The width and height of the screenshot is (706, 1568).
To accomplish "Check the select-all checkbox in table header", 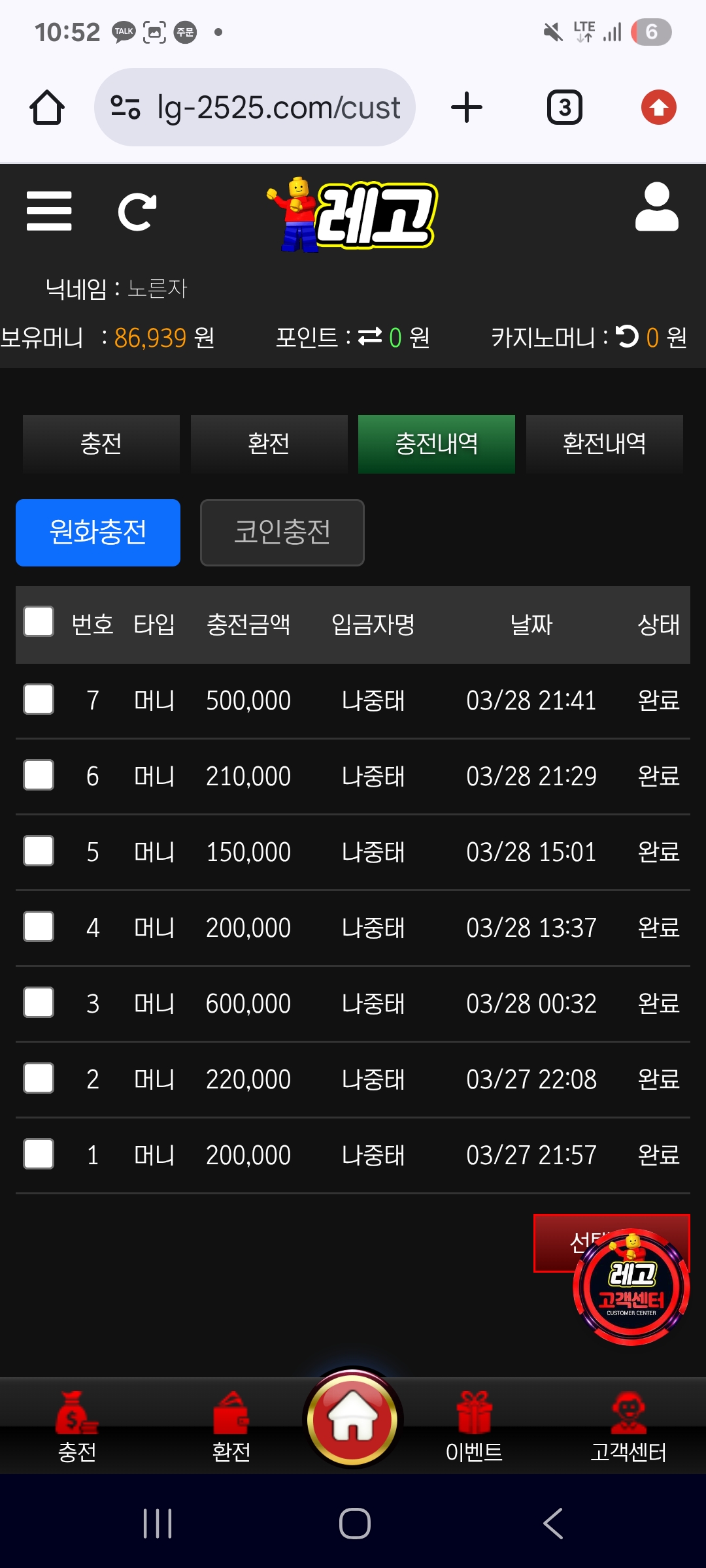I will [39, 621].
